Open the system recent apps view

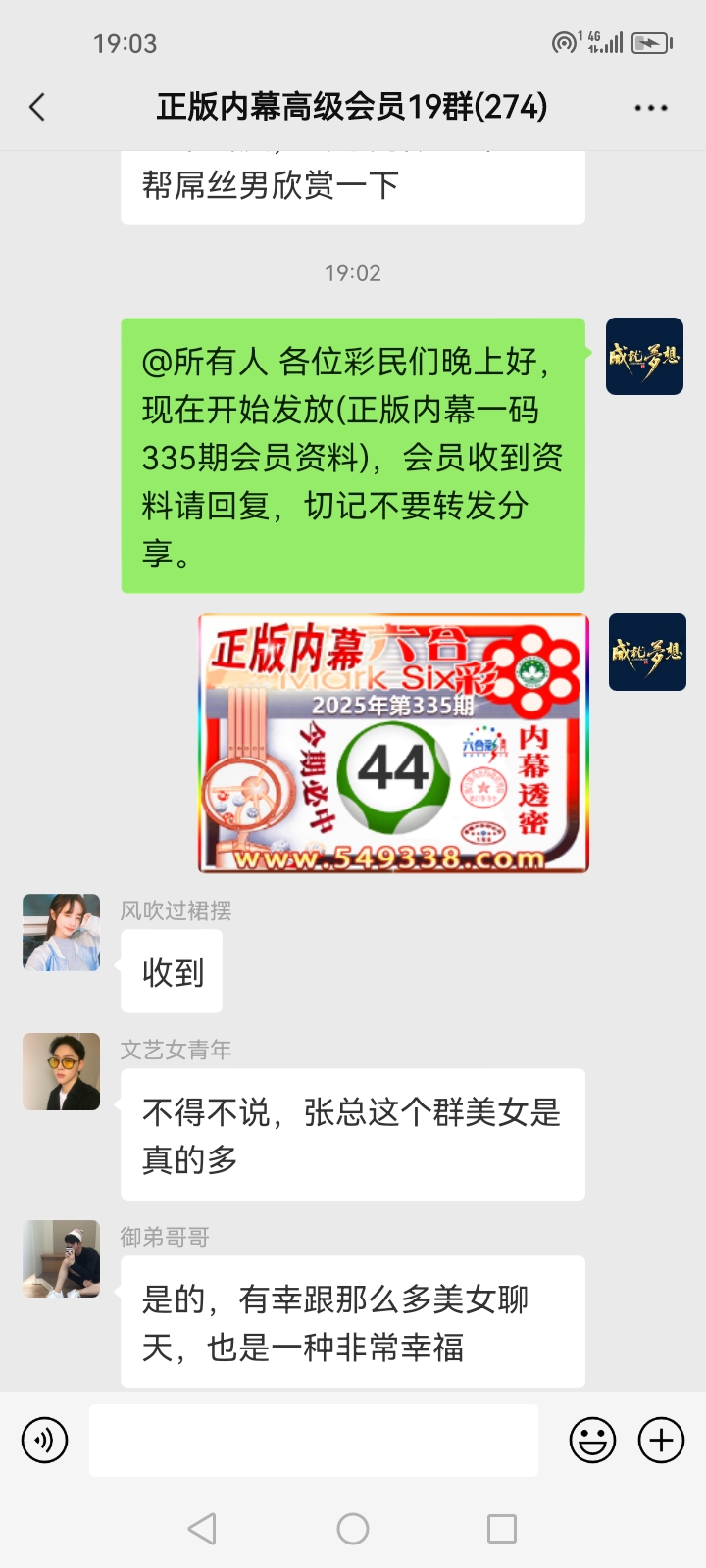[502, 1529]
